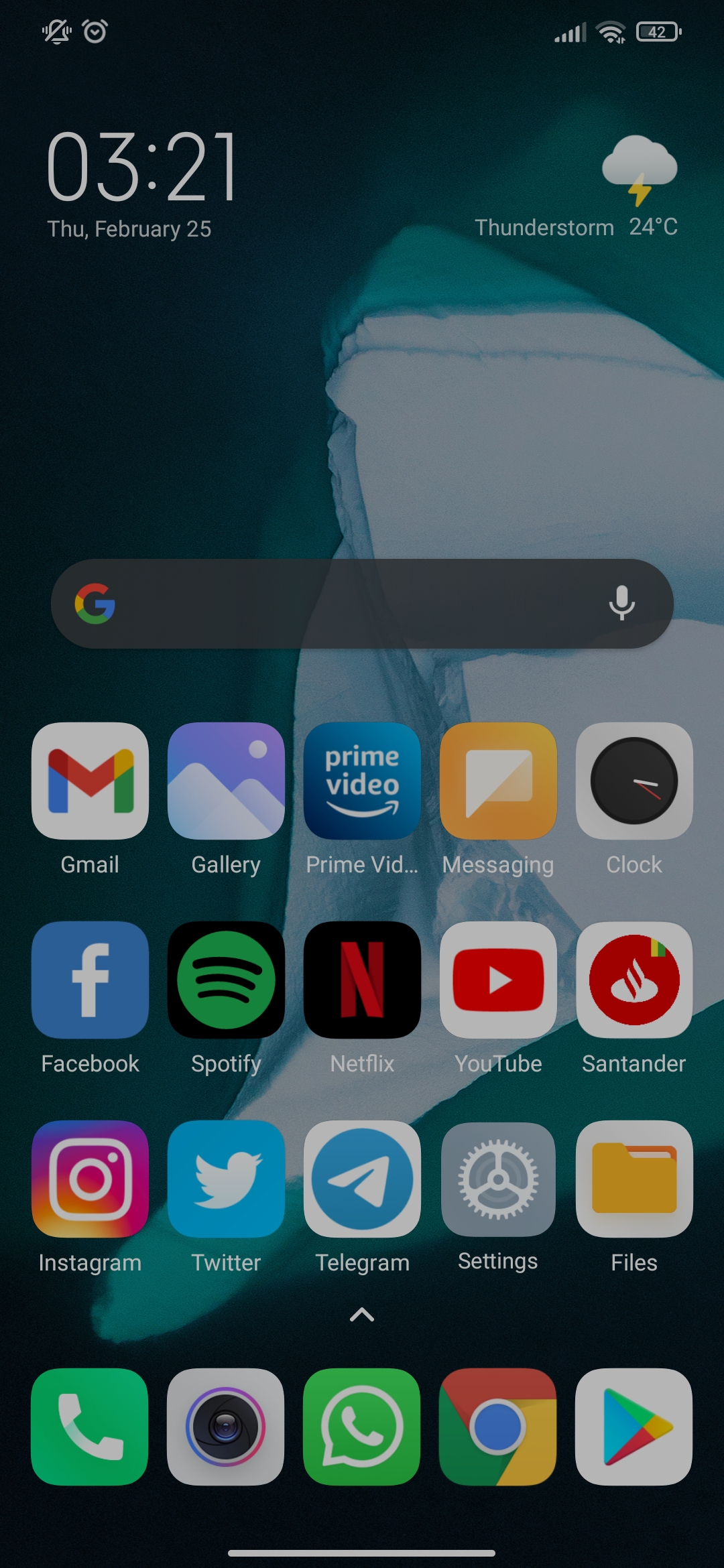Tap the Google search bar
The height and width of the screenshot is (1568, 724).
(x=349, y=604)
